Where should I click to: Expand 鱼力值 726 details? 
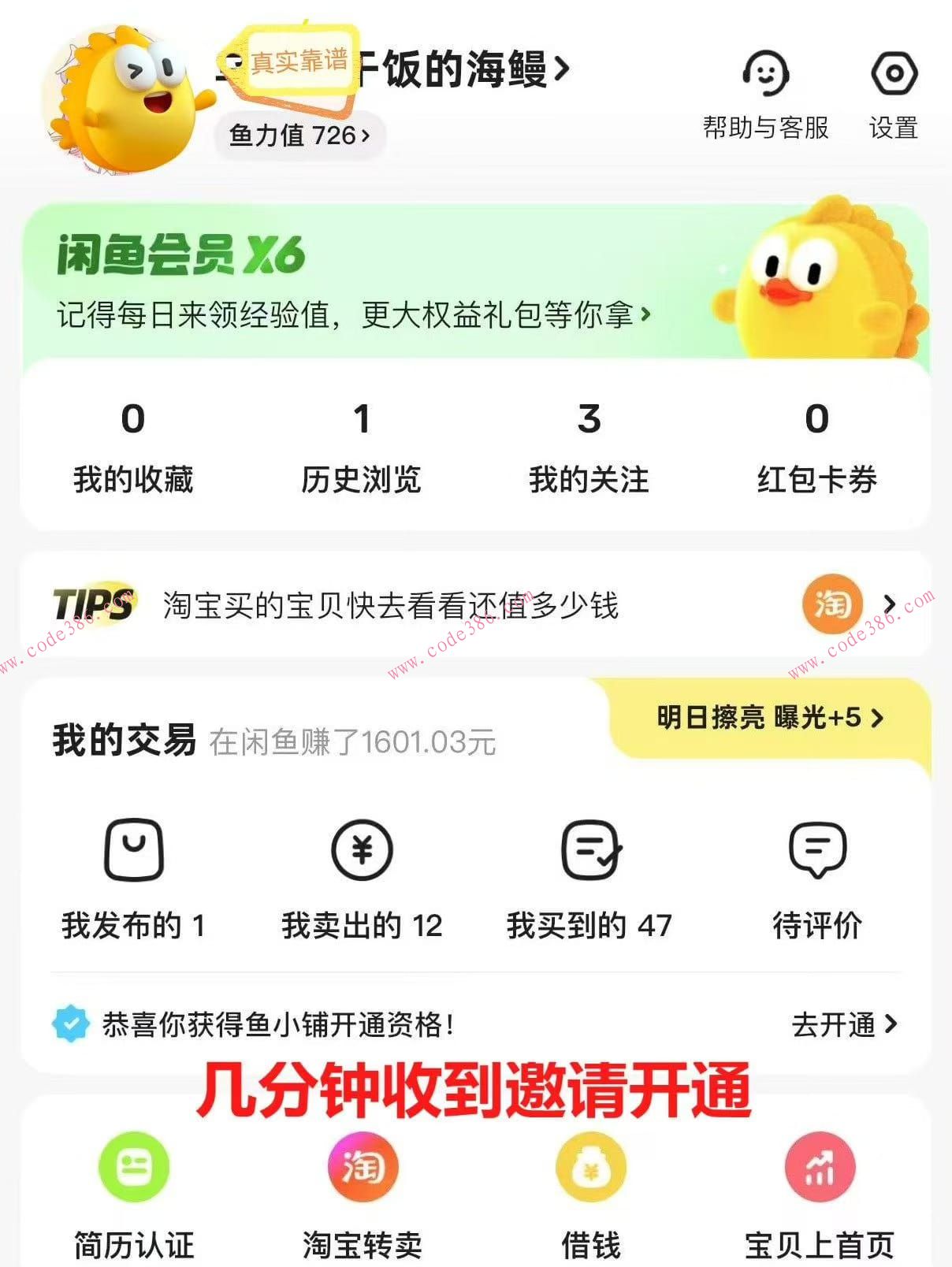point(298,134)
